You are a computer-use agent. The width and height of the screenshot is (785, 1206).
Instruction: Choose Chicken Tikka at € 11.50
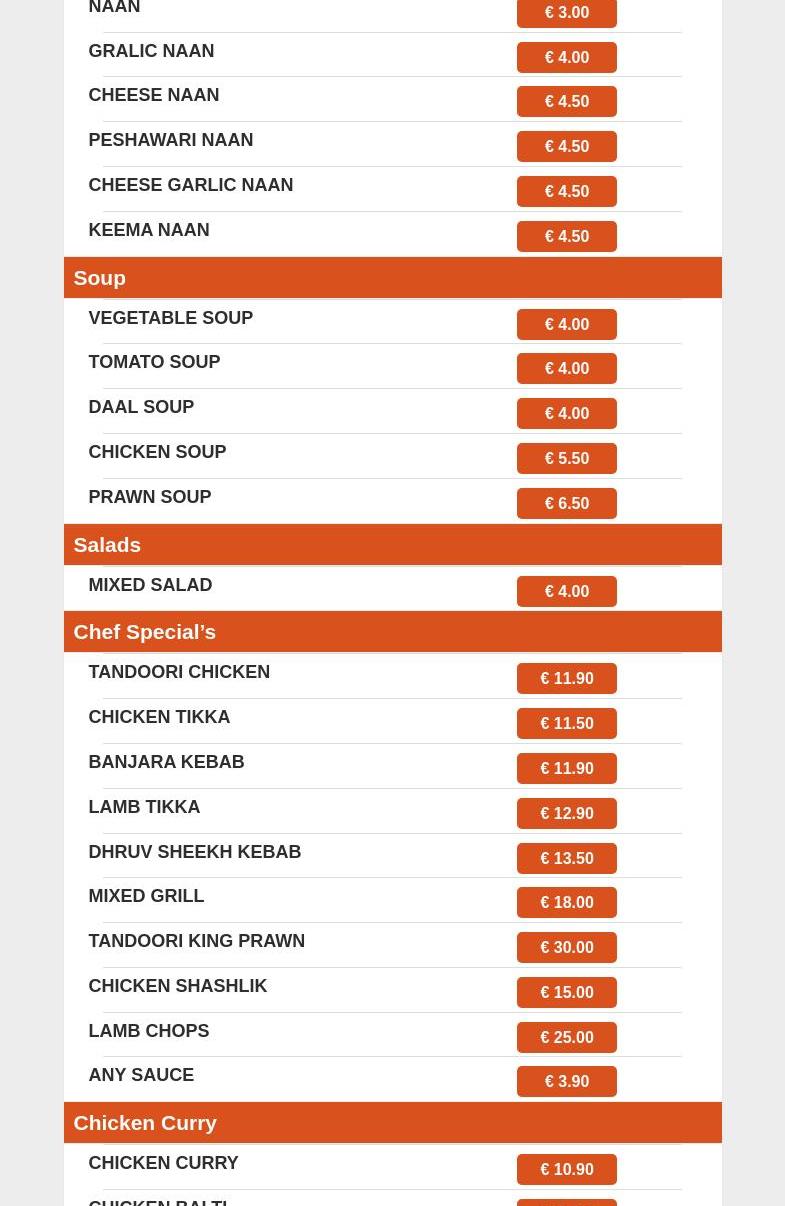click(566, 723)
